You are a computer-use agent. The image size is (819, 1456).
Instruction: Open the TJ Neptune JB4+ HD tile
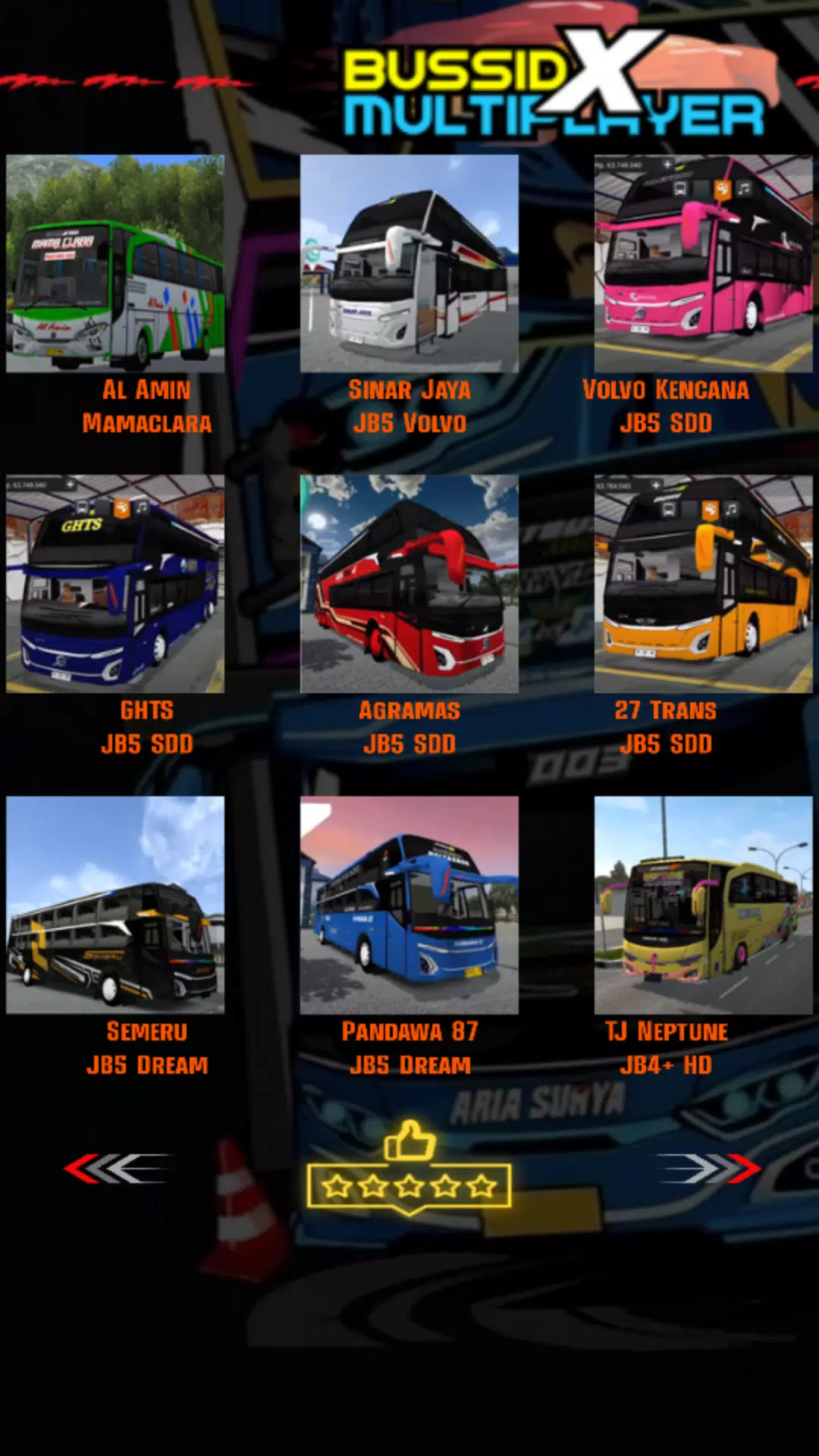[x=703, y=905]
